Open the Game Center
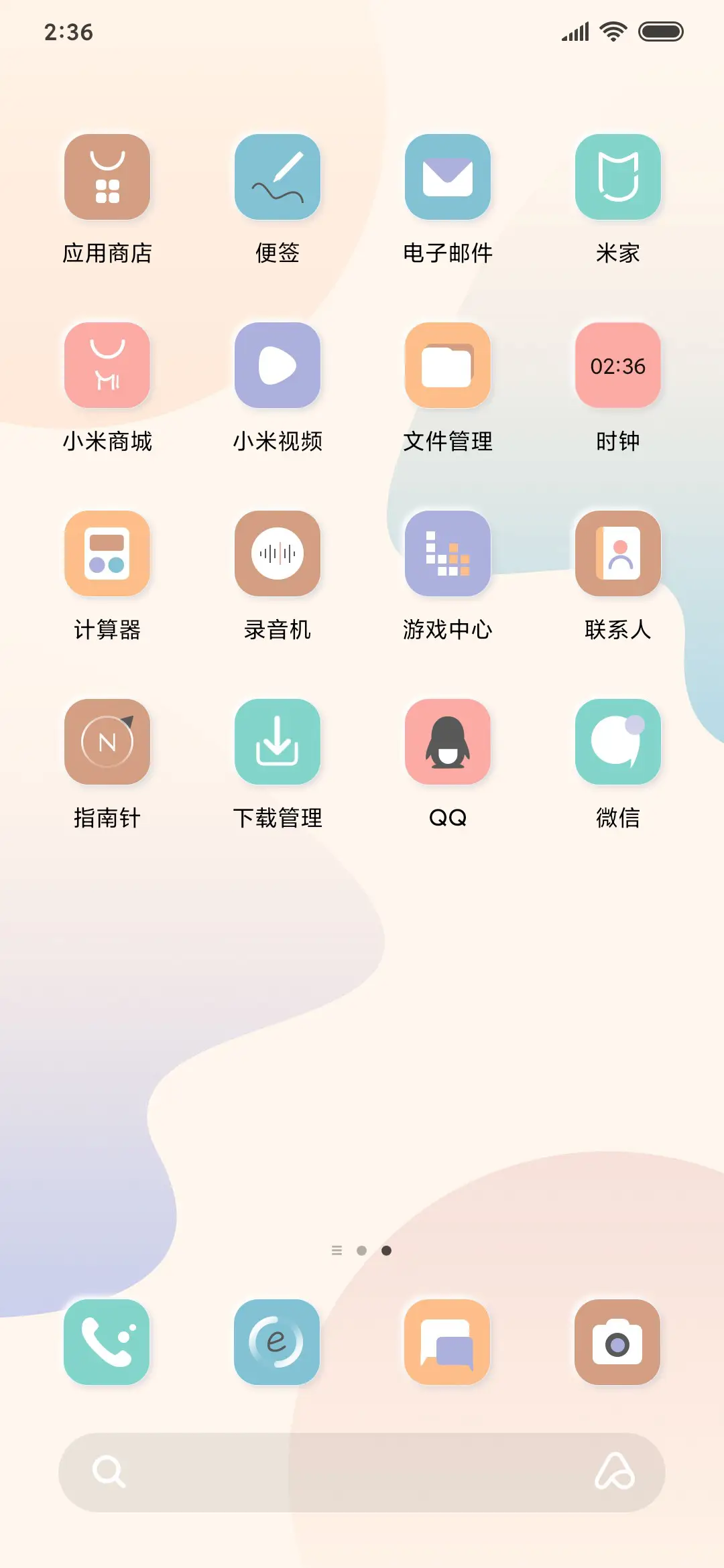The height and width of the screenshot is (1568, 724). (x=448, y=554)
